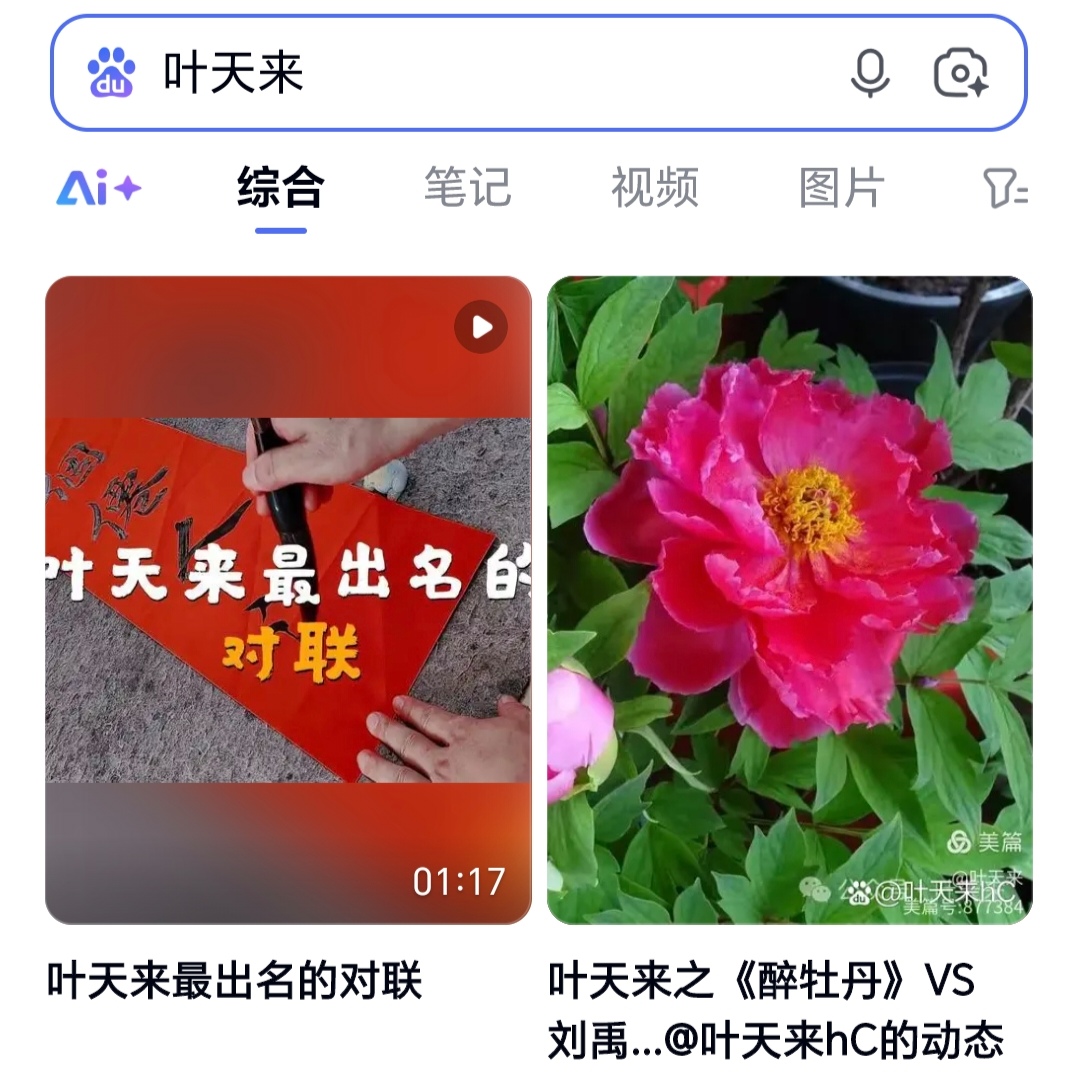Switch to the 笔记 tab

(x=467, y=188)
